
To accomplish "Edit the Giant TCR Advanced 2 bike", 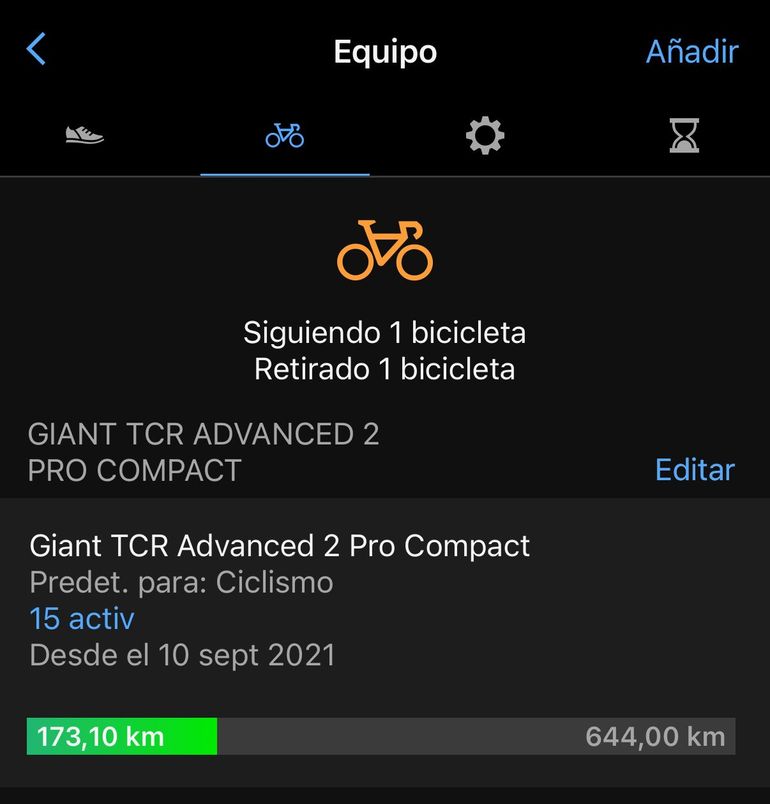I will [694, 469].
